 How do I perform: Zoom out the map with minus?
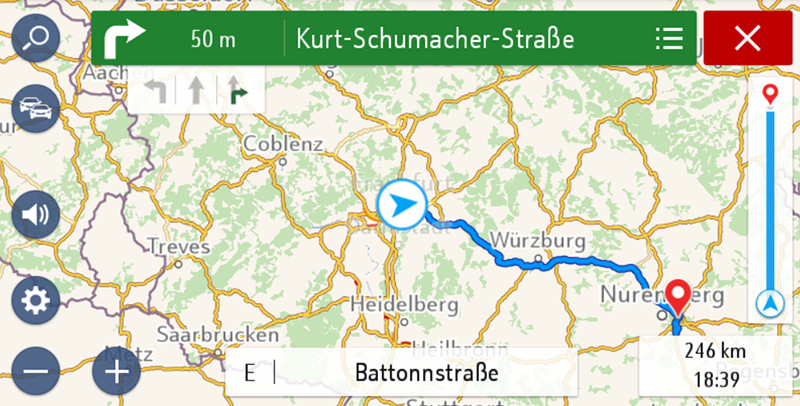point(36,372)
